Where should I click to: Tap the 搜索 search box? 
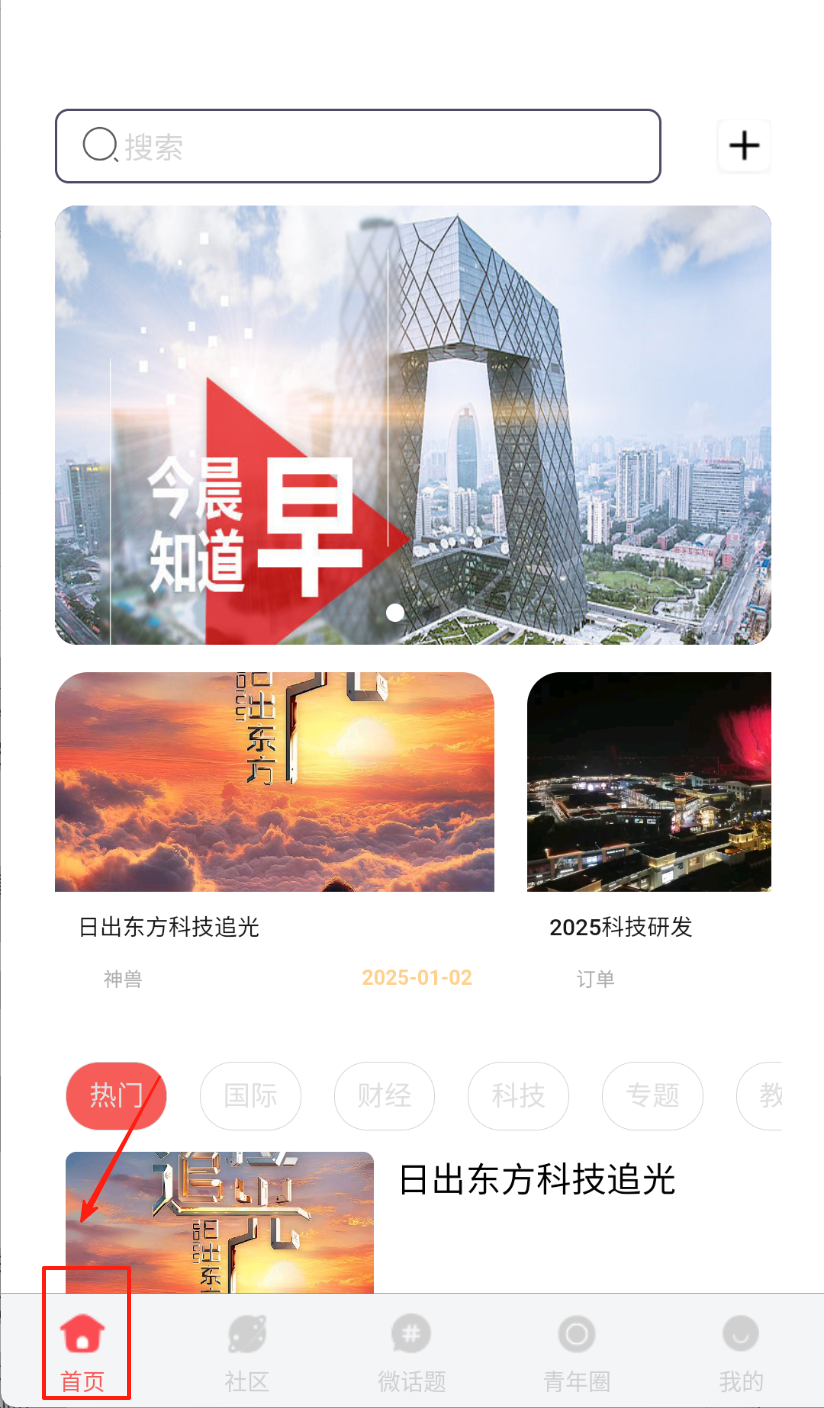358,146
